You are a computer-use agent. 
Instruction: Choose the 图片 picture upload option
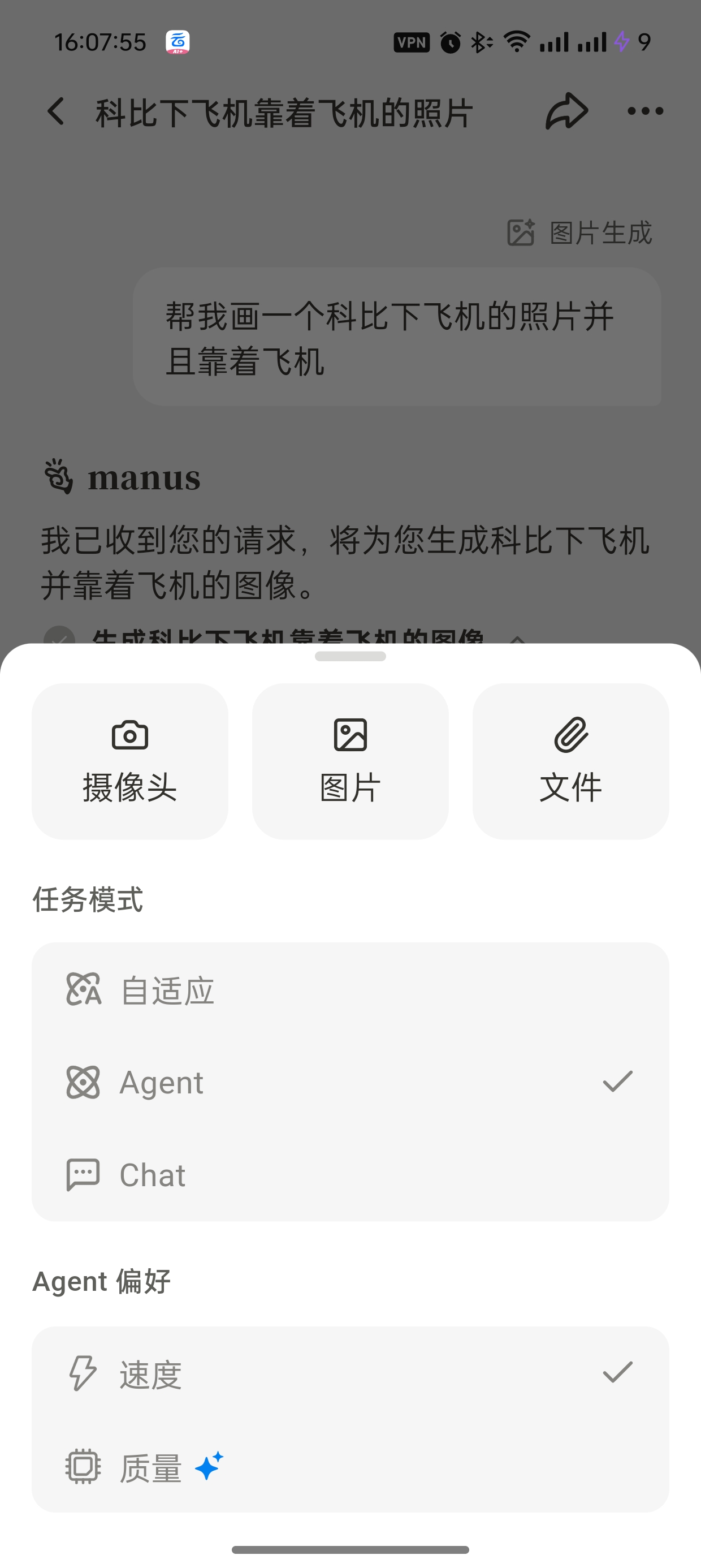pyautogui.click(x=350, y=761)
